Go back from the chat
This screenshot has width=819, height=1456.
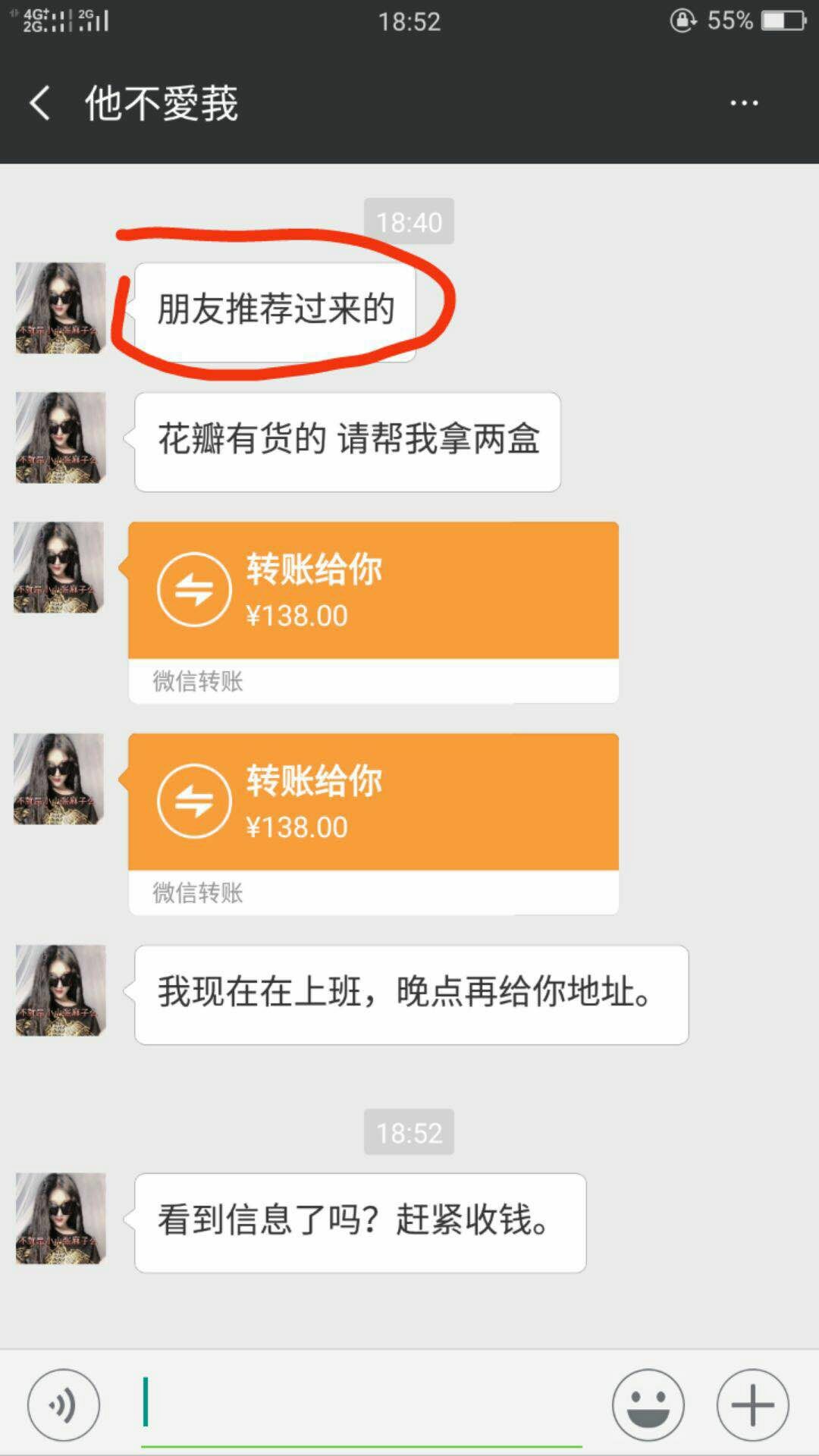(40, 103)
